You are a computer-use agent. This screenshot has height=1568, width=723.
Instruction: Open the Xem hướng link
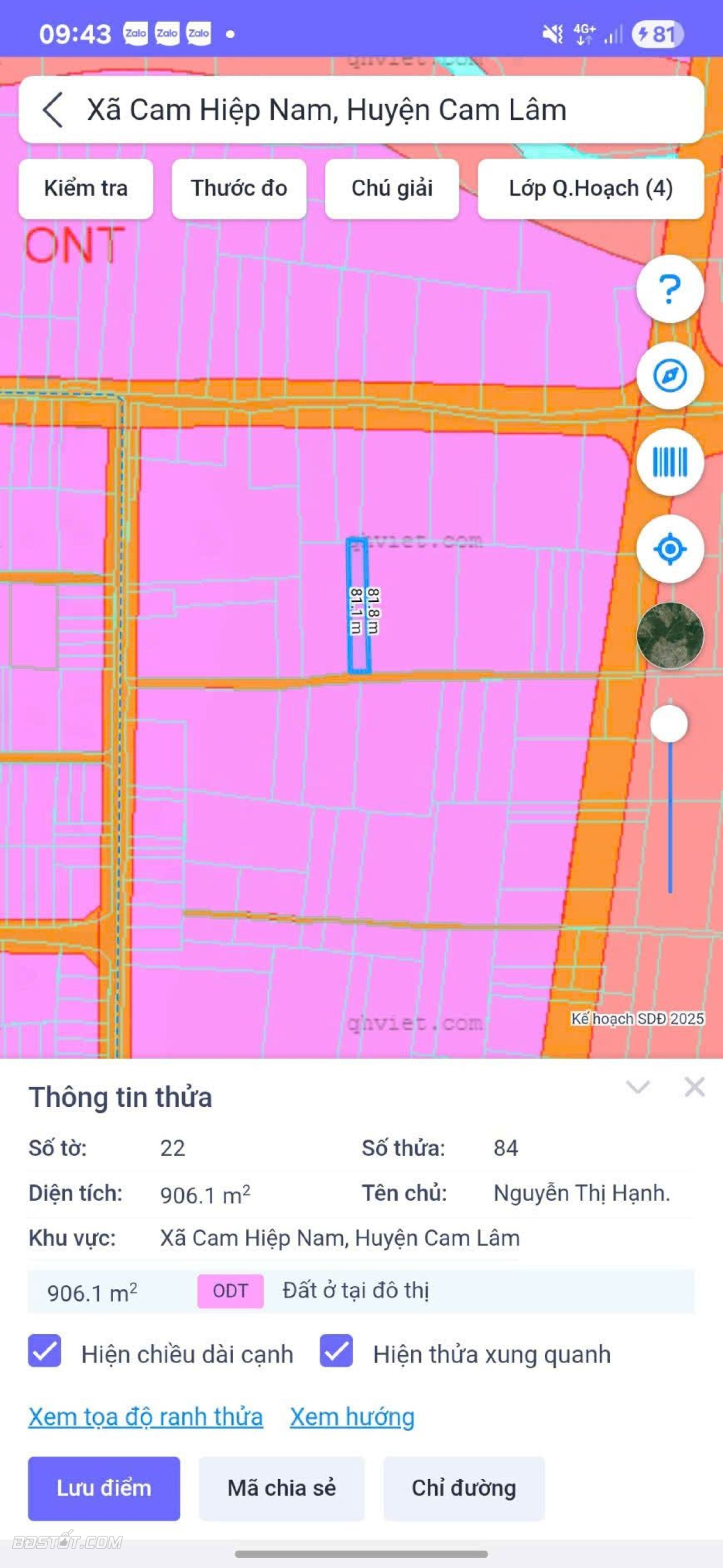(x=352, y=1417)
